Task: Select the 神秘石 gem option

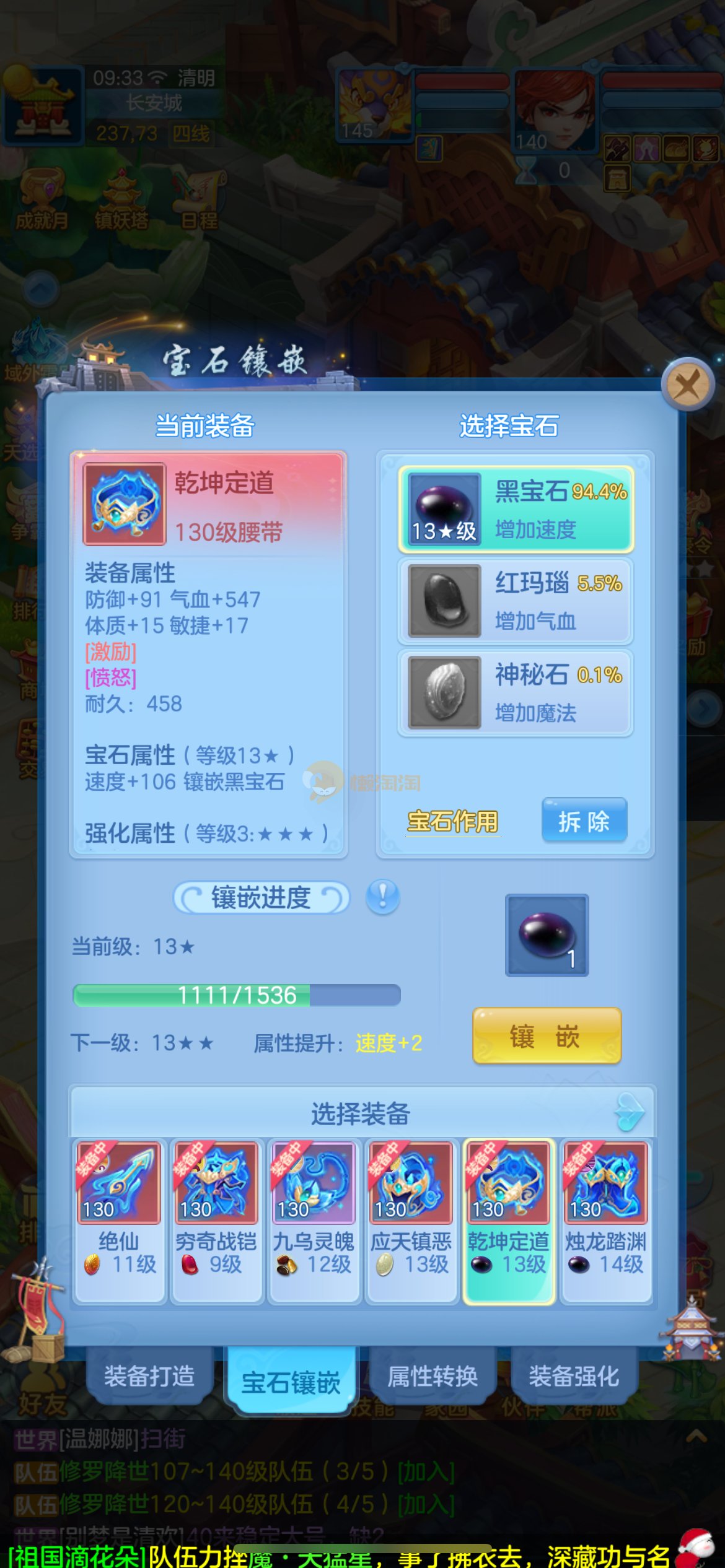Action: 516,692
